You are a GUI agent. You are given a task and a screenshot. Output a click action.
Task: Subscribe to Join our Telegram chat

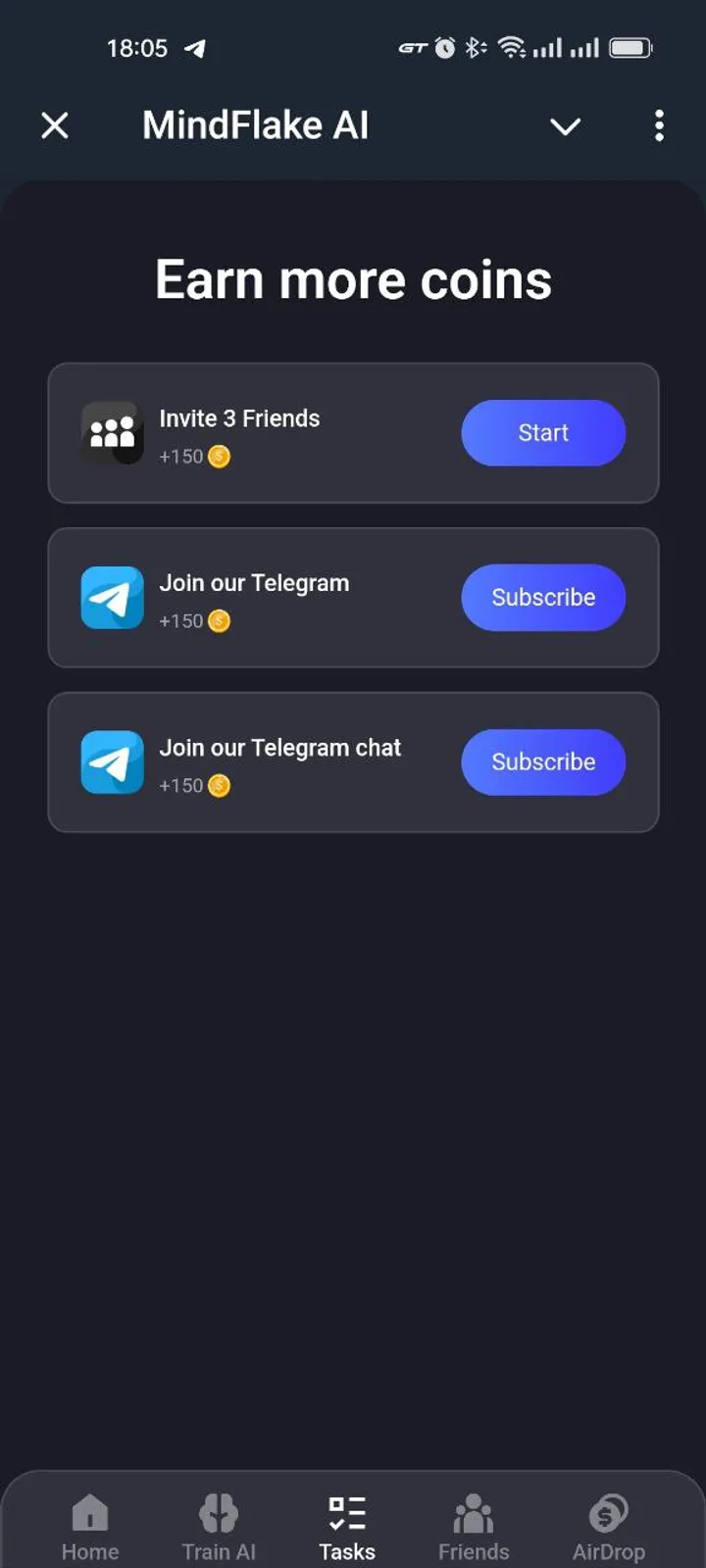[x=543, y=761]
